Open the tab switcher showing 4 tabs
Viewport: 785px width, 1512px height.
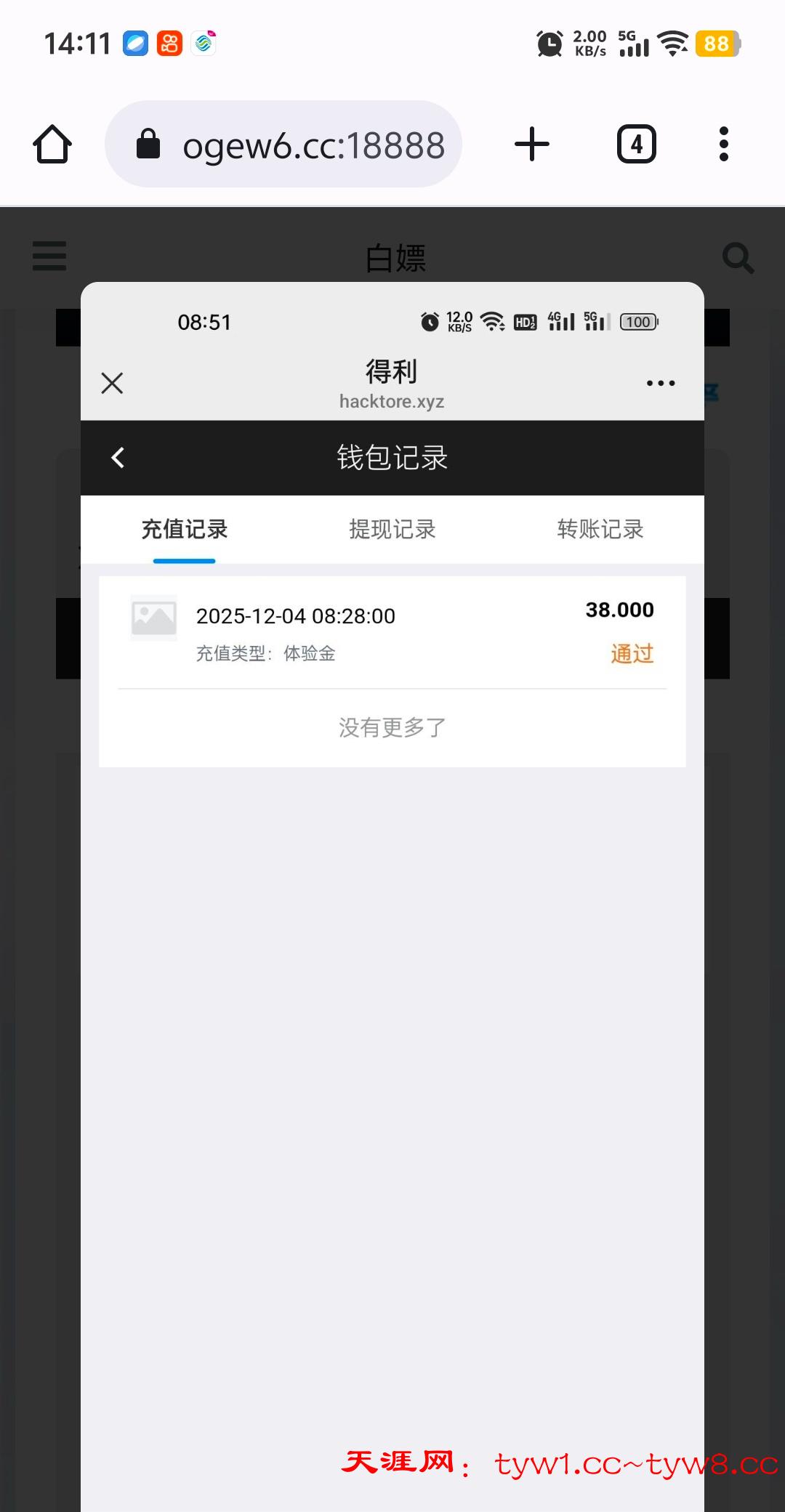pyautogui.click(x=636, y=145)
